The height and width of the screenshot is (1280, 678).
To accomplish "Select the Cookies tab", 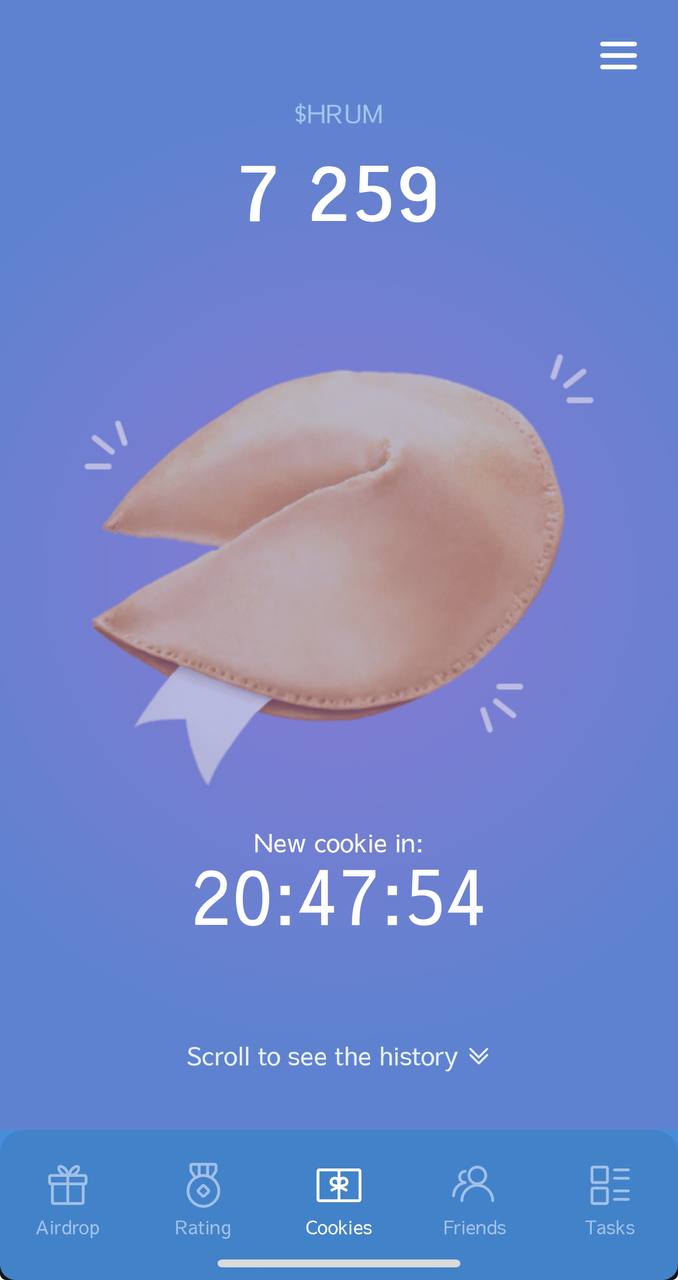I will coord(339,1200).
